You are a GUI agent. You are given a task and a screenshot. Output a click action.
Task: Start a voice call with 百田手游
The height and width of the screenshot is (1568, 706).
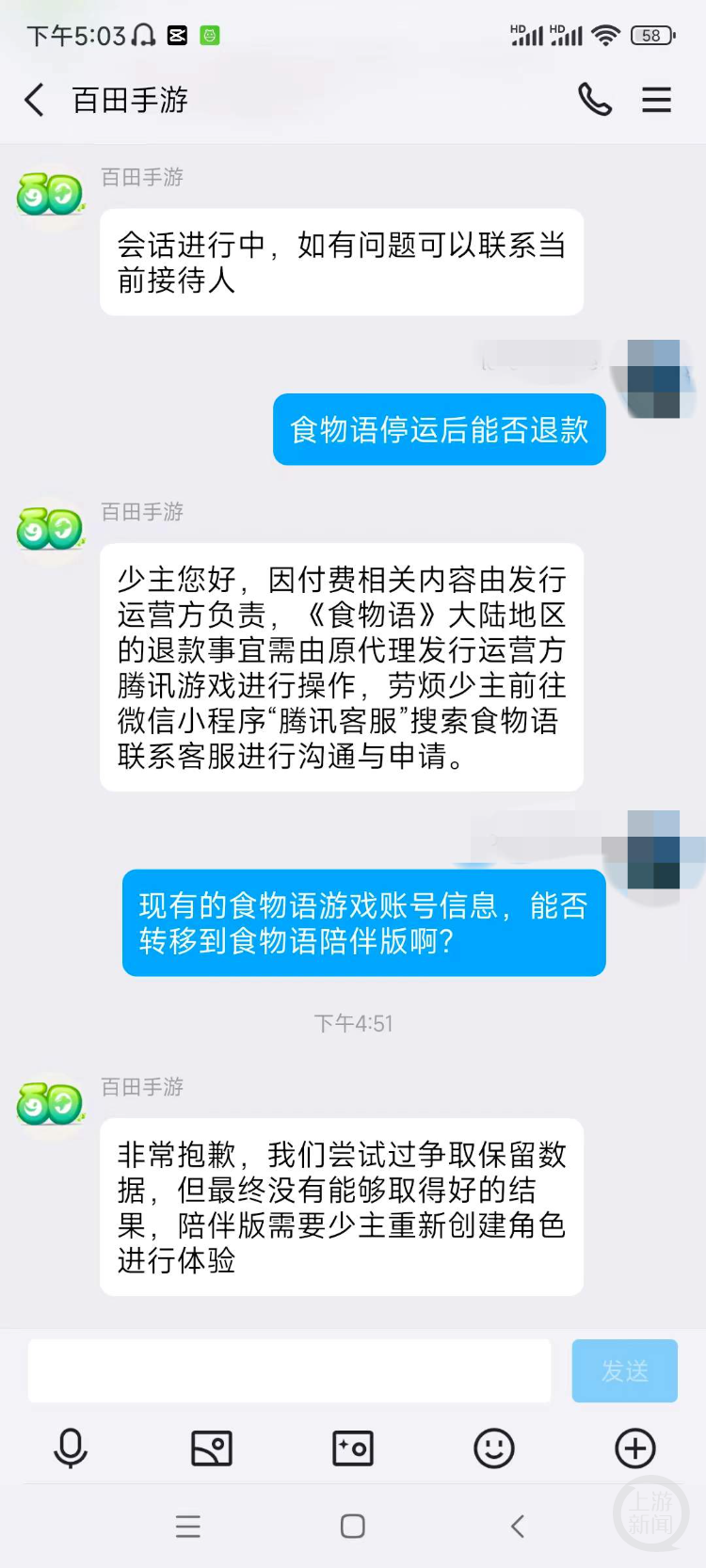(x=594, y=100)
